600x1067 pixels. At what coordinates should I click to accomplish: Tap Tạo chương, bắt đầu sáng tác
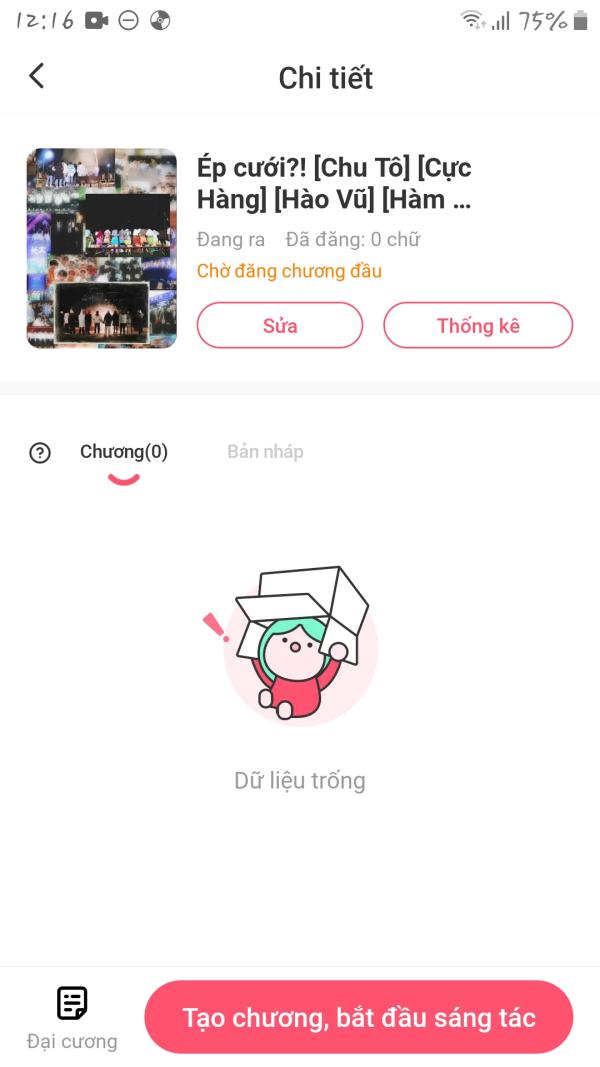[359, 1017]
